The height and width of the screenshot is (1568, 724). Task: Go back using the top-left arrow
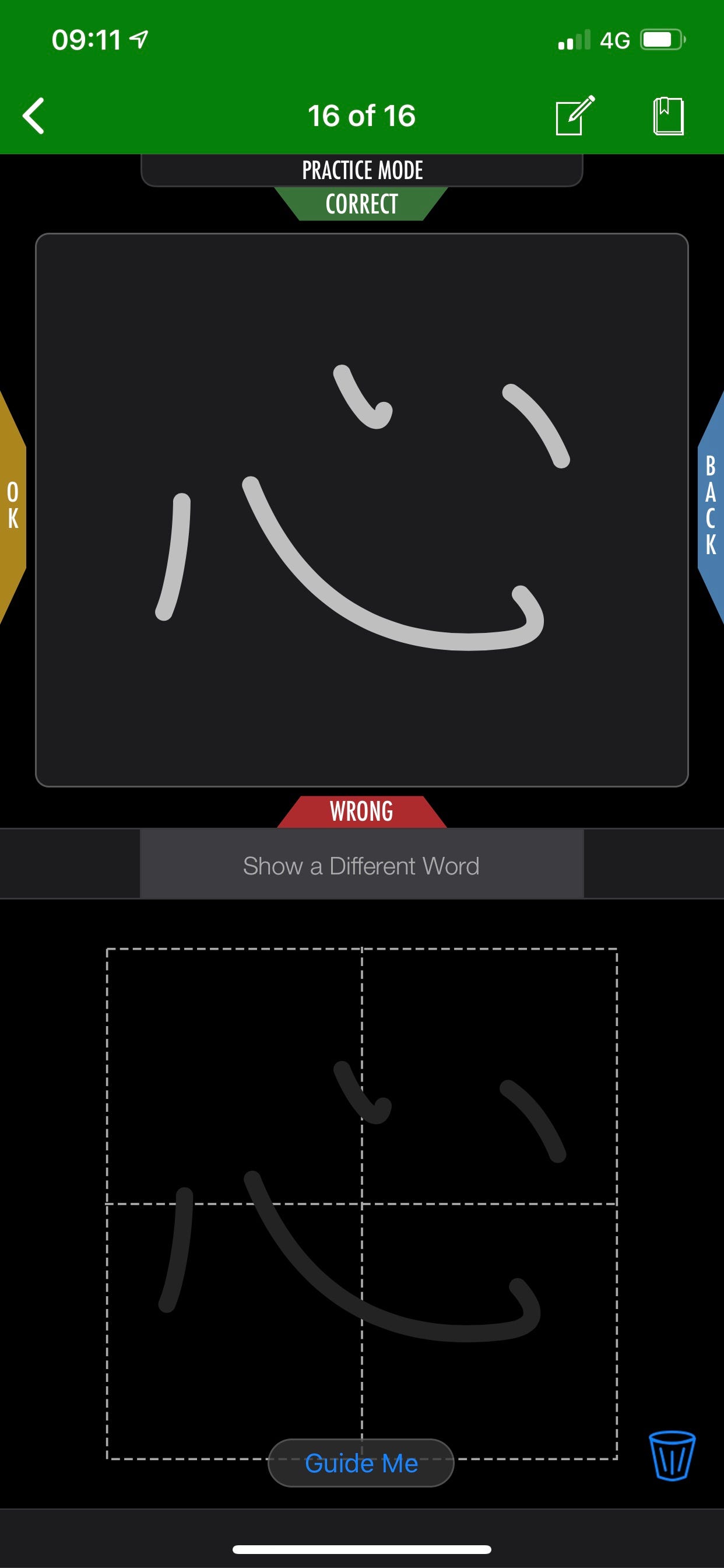pyautogui.click(x=34, y=116)
